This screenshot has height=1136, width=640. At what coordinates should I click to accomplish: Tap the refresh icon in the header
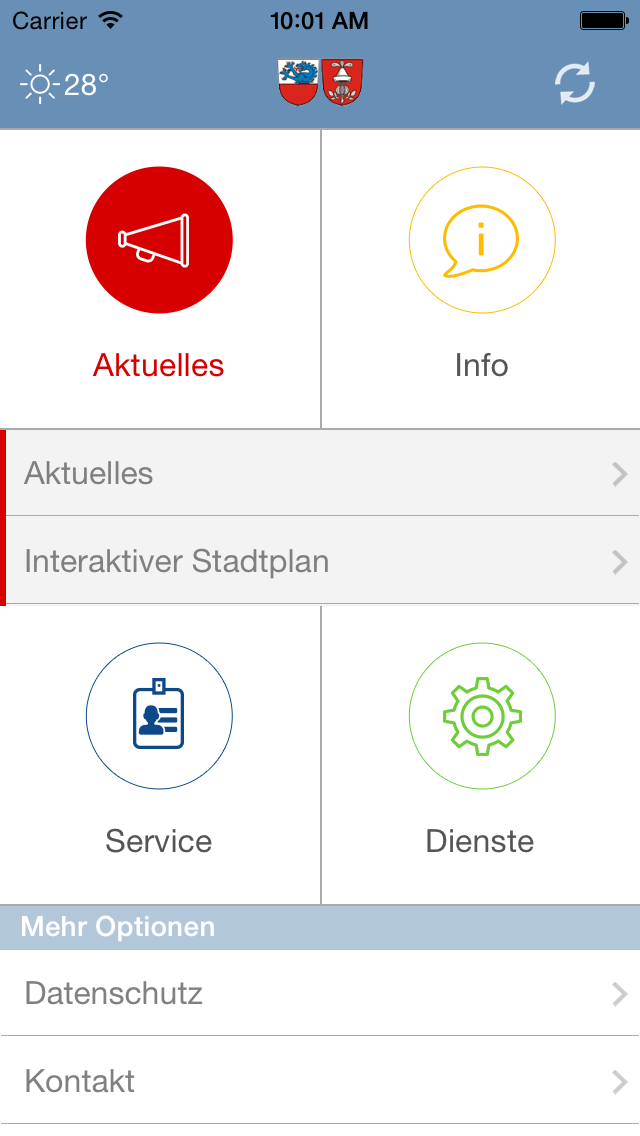575,83
